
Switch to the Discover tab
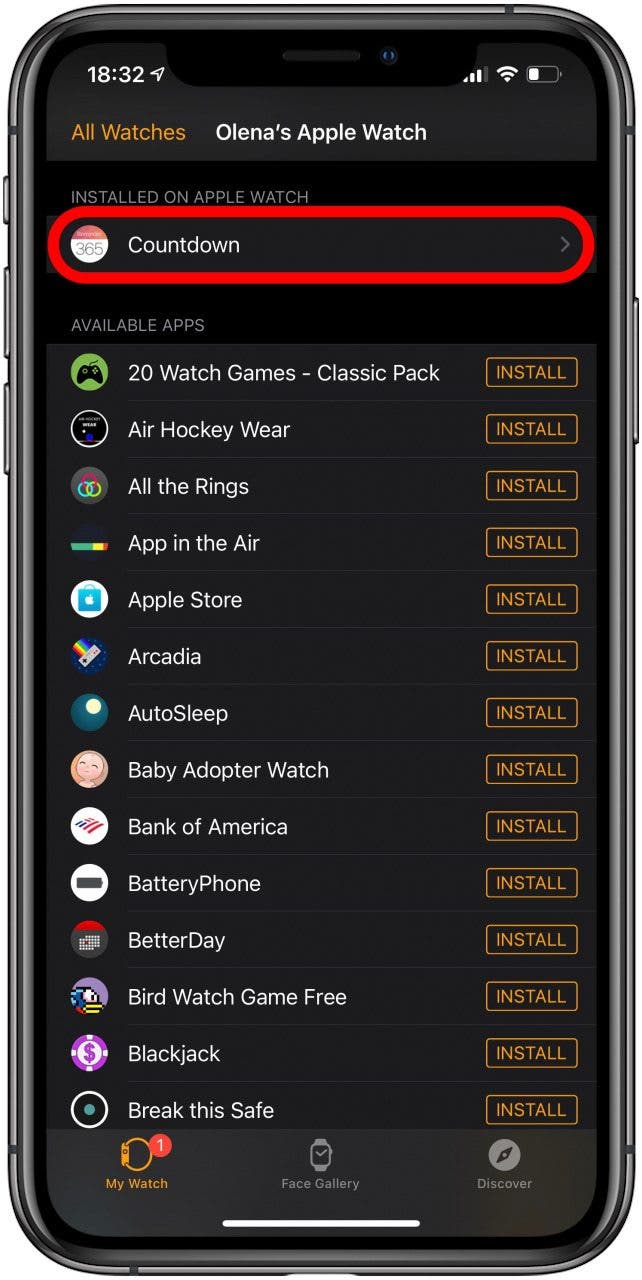click(504, 1165)
